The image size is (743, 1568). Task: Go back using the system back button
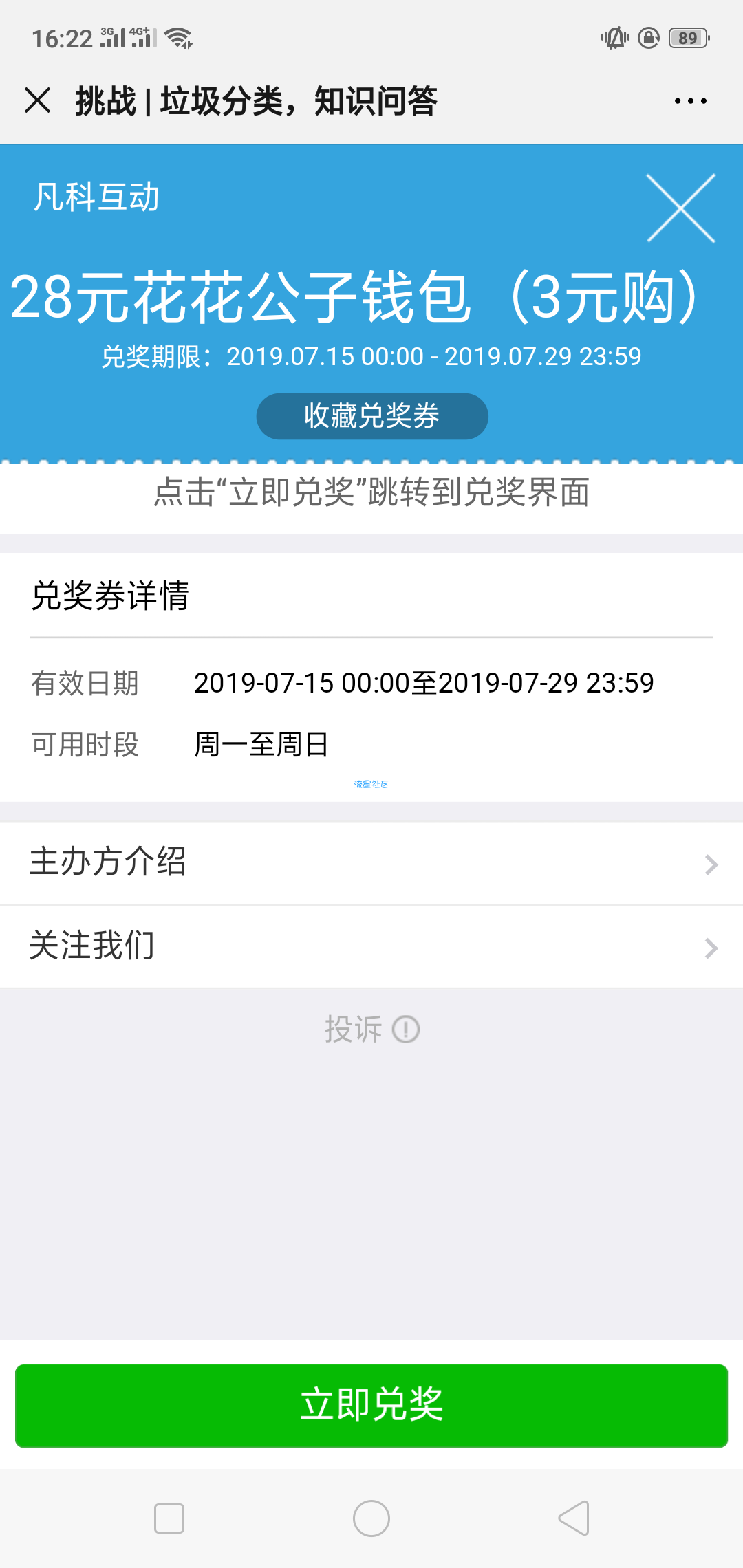574,1518
